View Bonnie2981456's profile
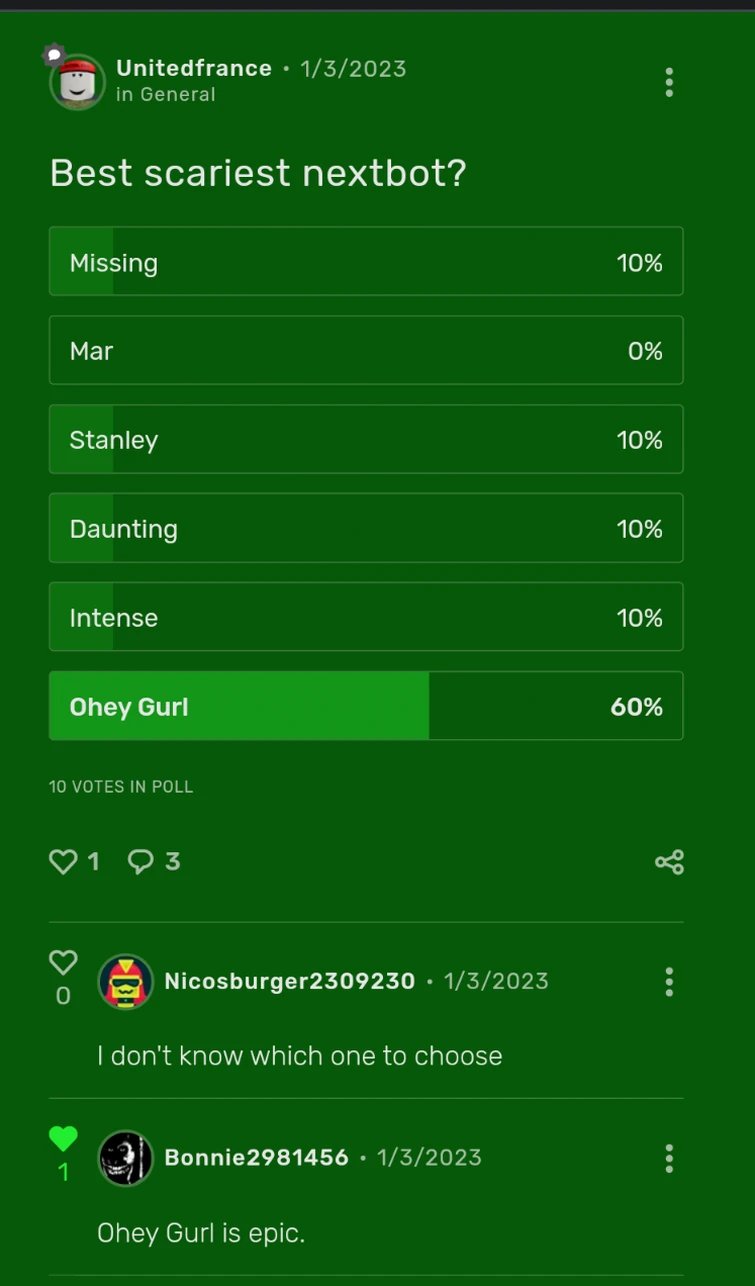Image resolution: width=755 pixels, height=1286 pixels. (x=256, y=1158)
